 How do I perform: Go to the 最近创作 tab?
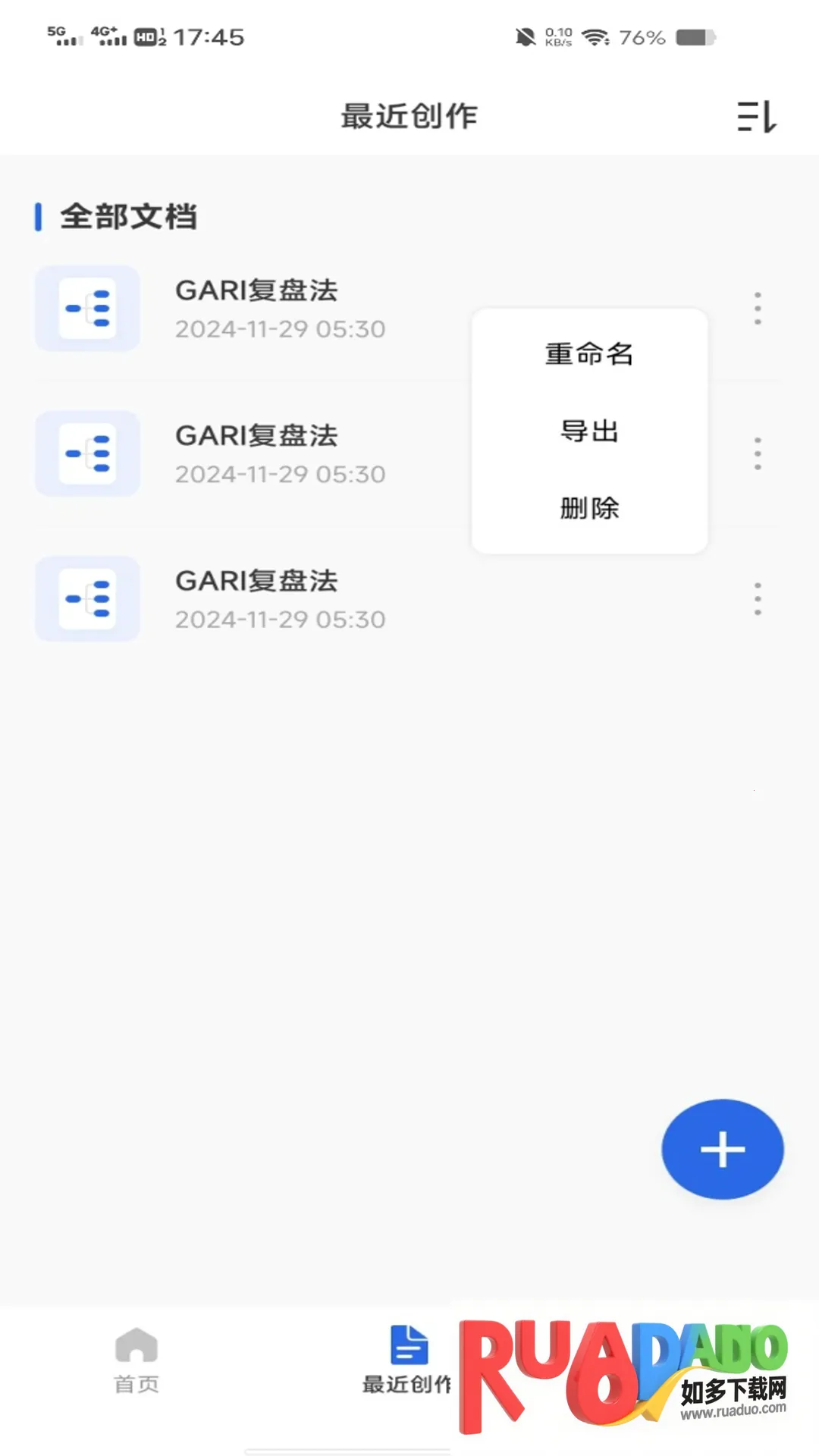[x=408, y=1361]
